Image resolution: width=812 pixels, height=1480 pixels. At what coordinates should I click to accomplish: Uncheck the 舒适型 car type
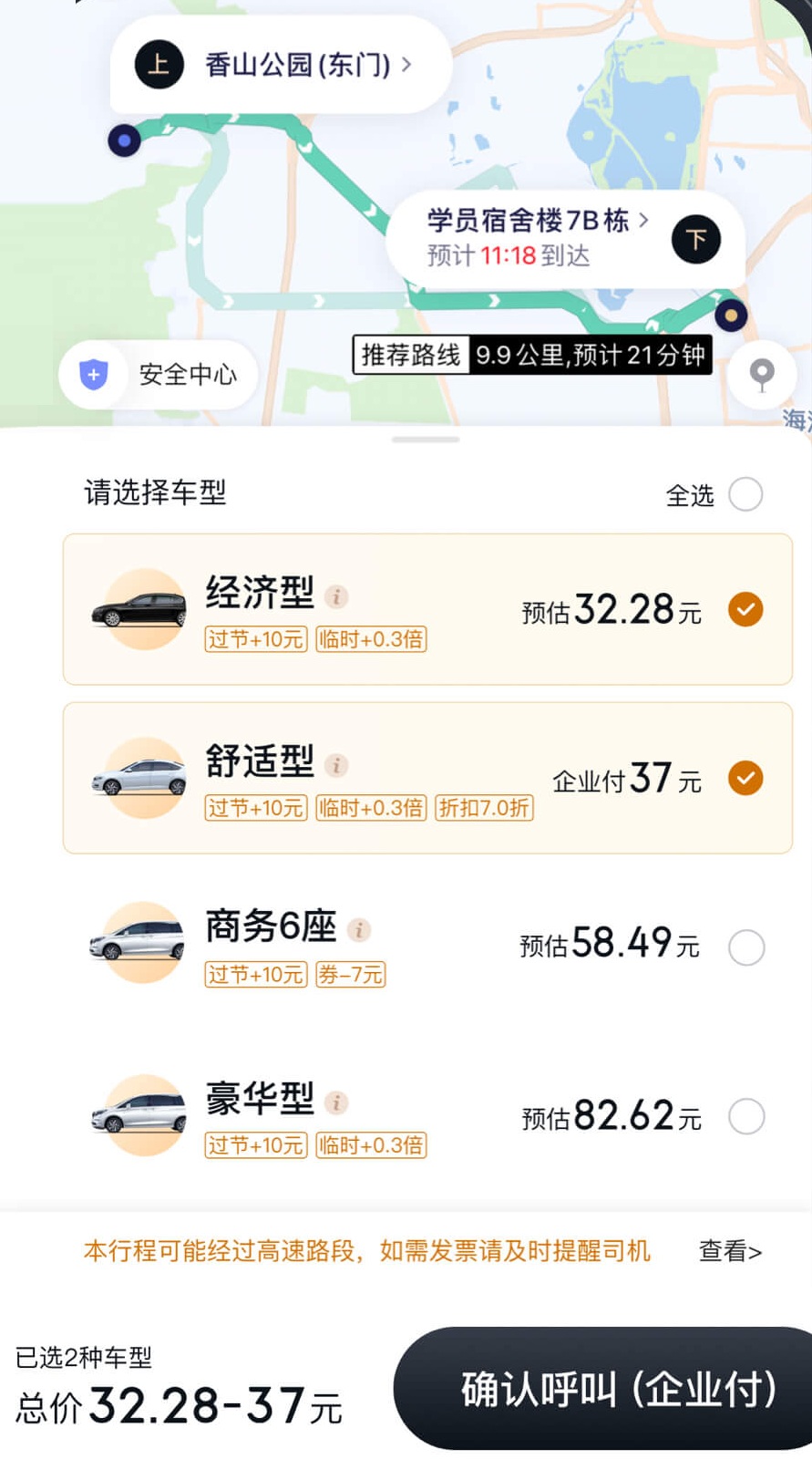click(745, 778)
